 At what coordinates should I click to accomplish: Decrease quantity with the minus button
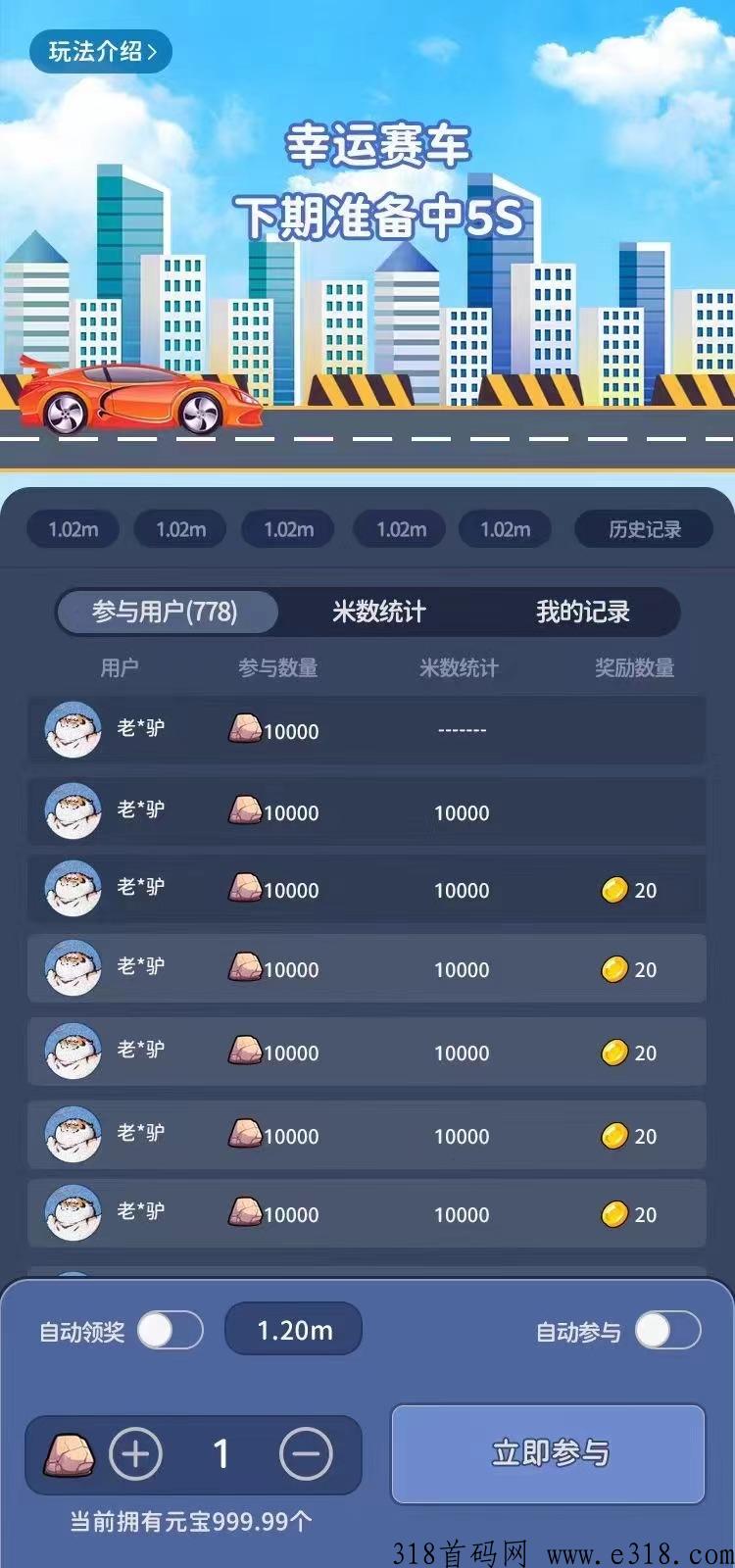pos(306,1454)
